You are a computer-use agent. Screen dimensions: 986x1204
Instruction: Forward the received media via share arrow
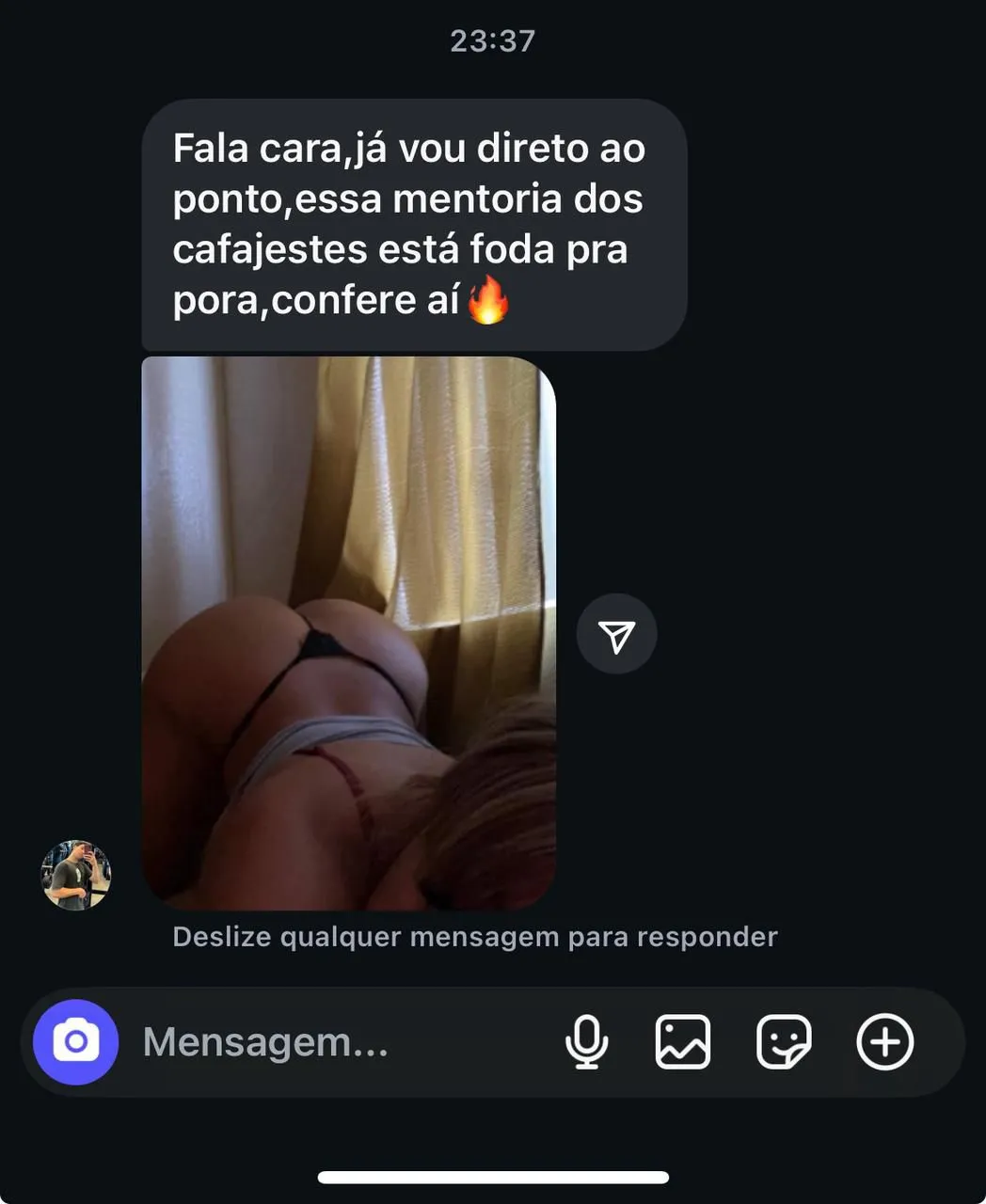(x=616, y=635)
